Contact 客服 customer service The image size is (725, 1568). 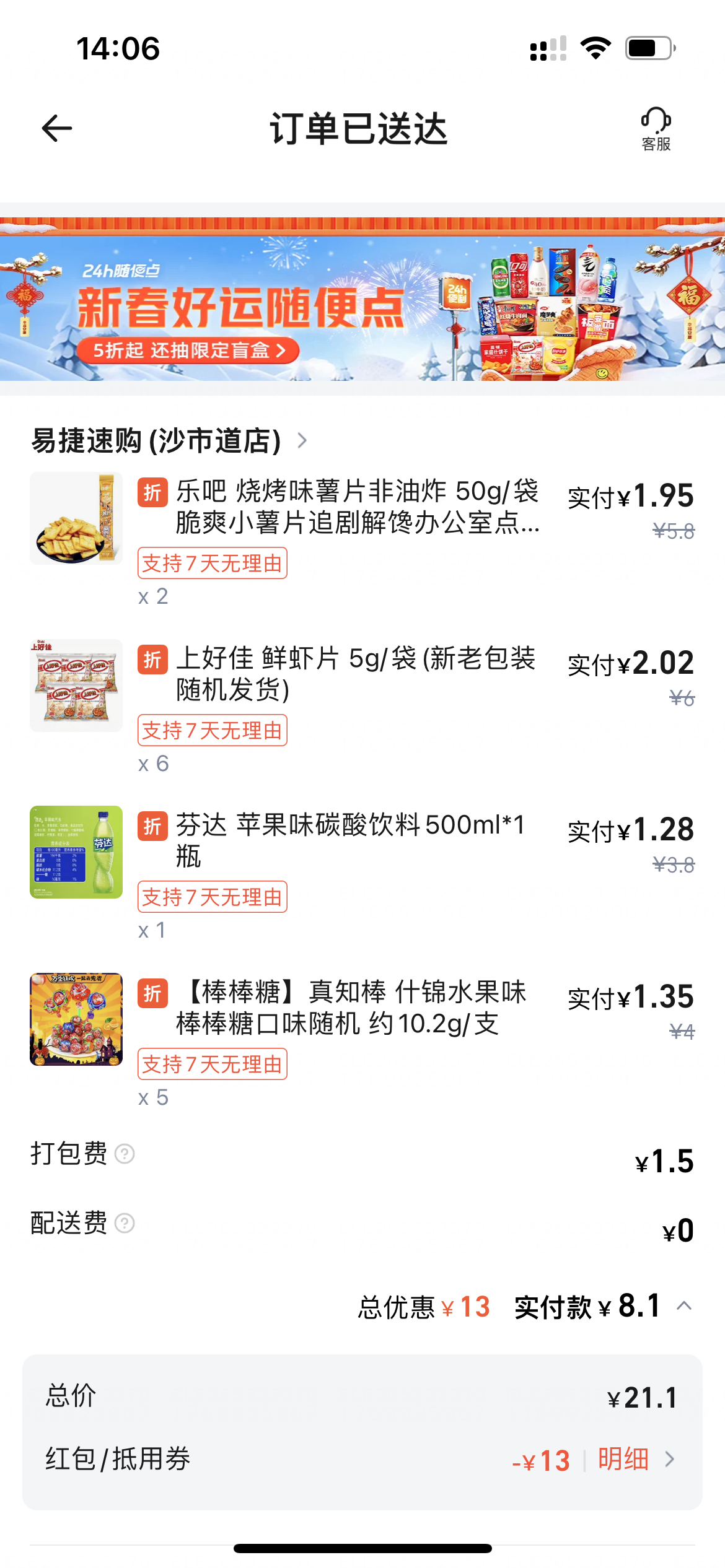coord(656,129)
